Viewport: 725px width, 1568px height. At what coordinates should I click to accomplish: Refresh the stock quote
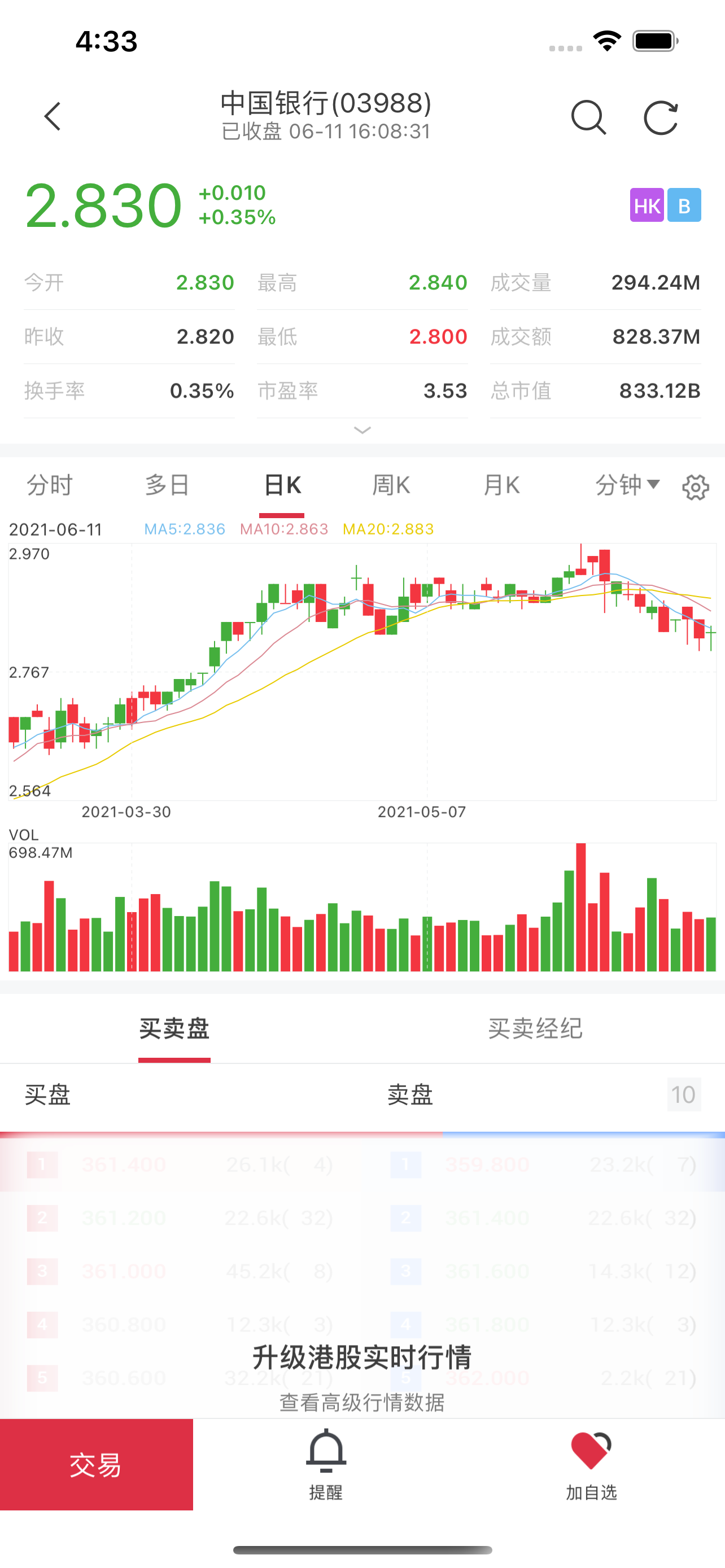661,117
